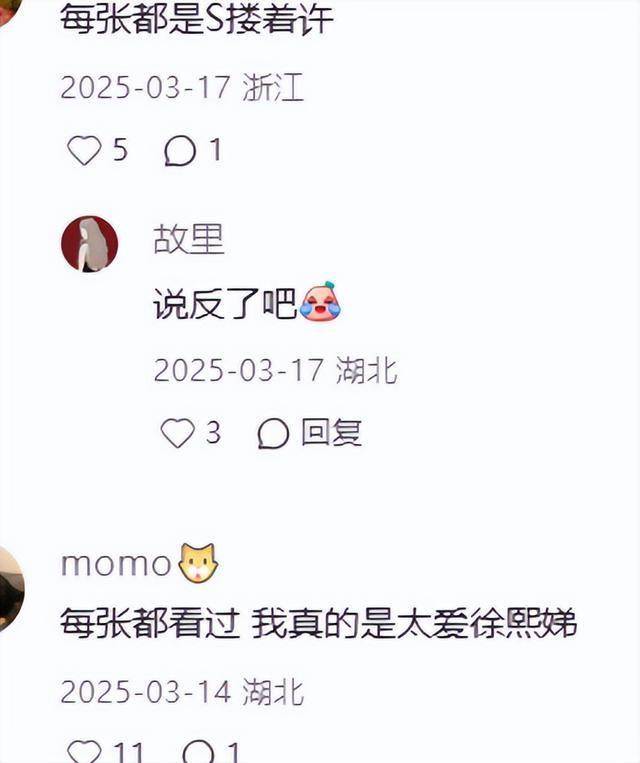Tap 回复 under 故里's reply

(311, 433)
